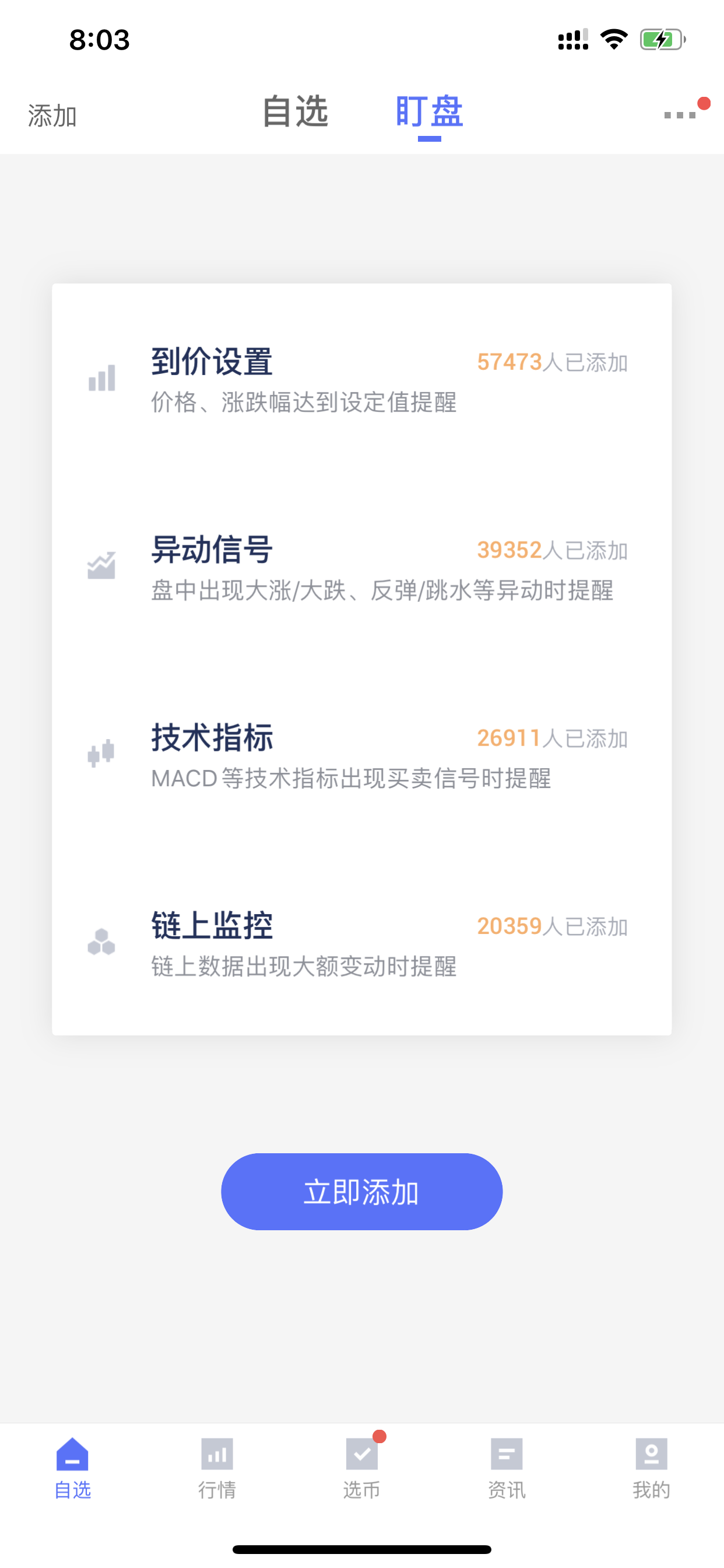
Task: Open the 我的 bottom tab
Action: (652, 1468)
